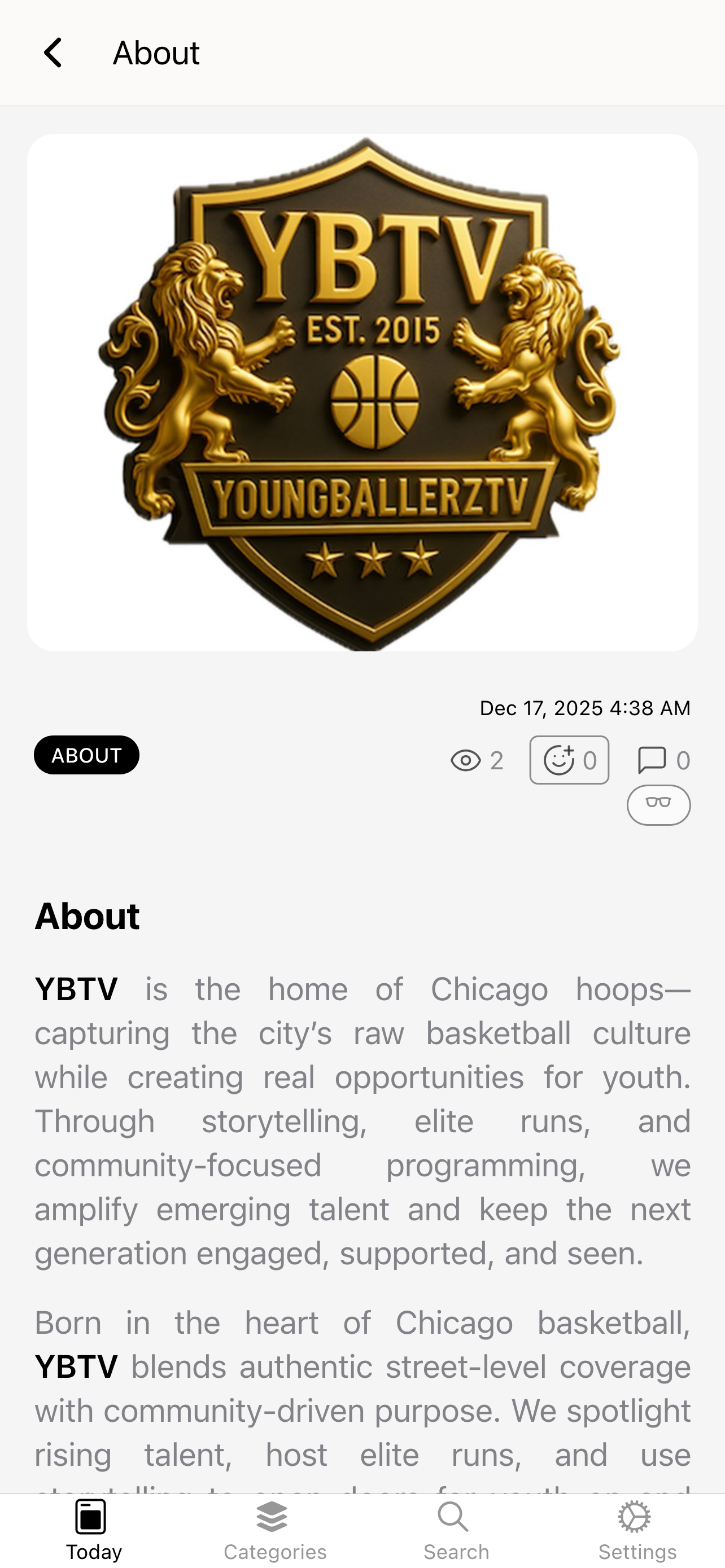This screenshot has width=725, height=1568.
Task: Tap the ABOUT category chip
Action: pos(86,755)
